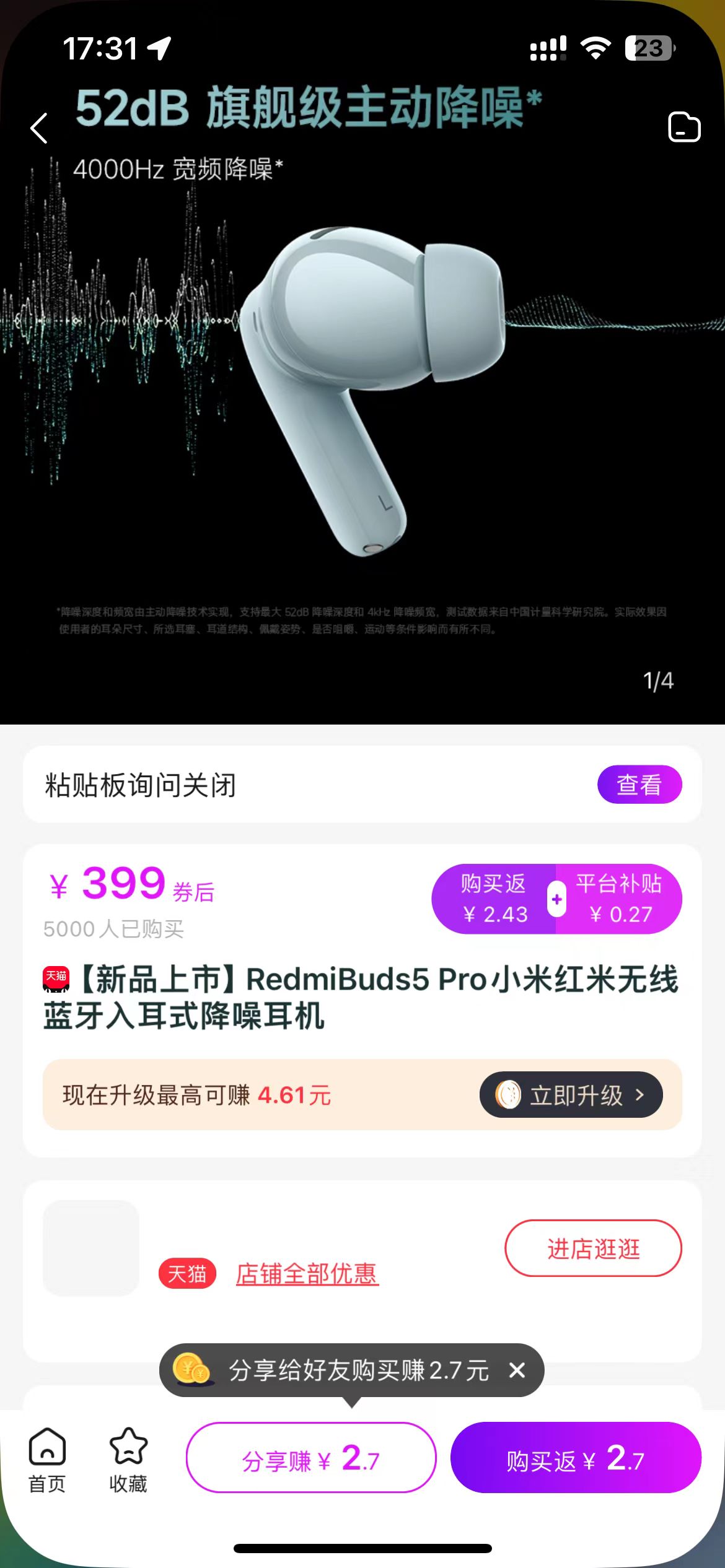Tap 进店逛逛 to visit the store
Image resolution: width=725 pixels, height=1568 pixels.
coord(593,1249)
